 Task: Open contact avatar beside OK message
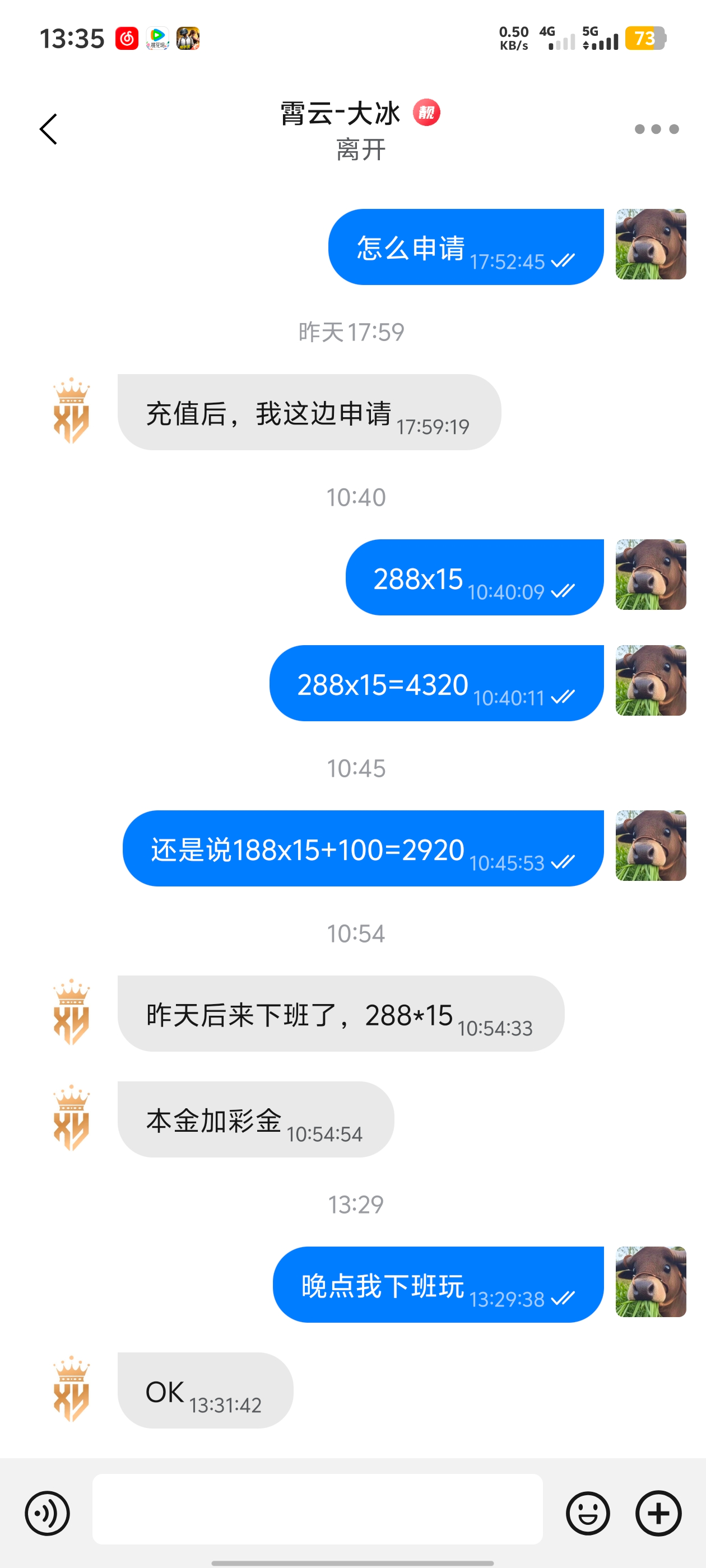(71, 1390)
